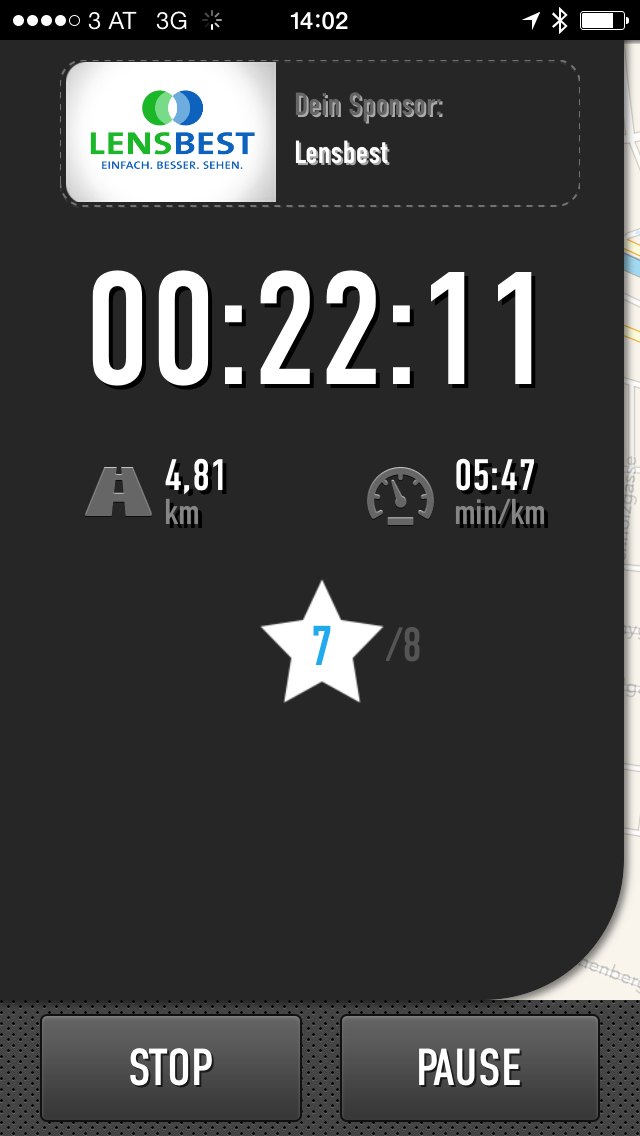Stop the running session
This screenshot has width=640, height=1136.
tap(171, 1068)
